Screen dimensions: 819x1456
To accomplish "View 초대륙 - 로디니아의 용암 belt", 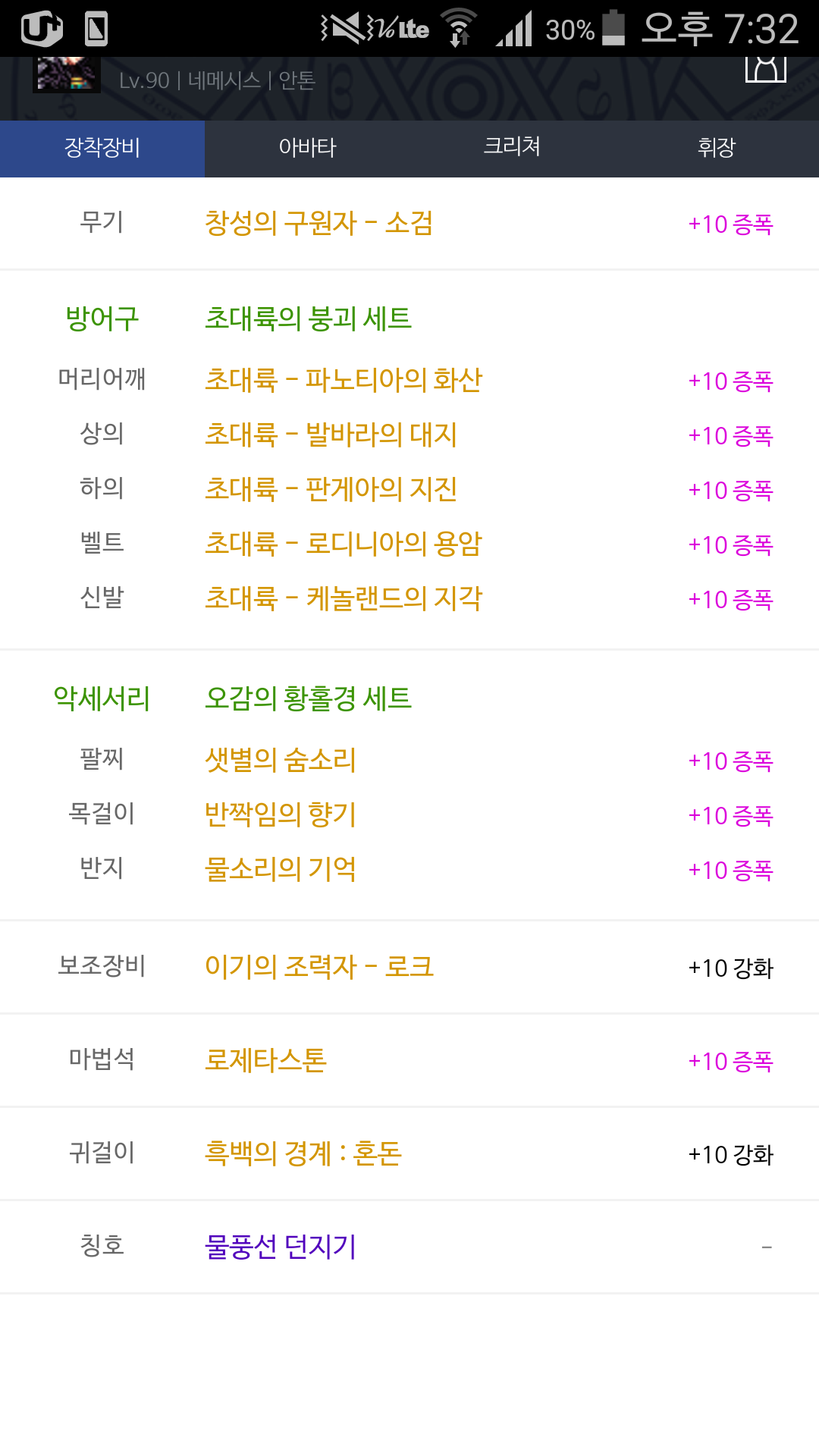I will point(344,544).
